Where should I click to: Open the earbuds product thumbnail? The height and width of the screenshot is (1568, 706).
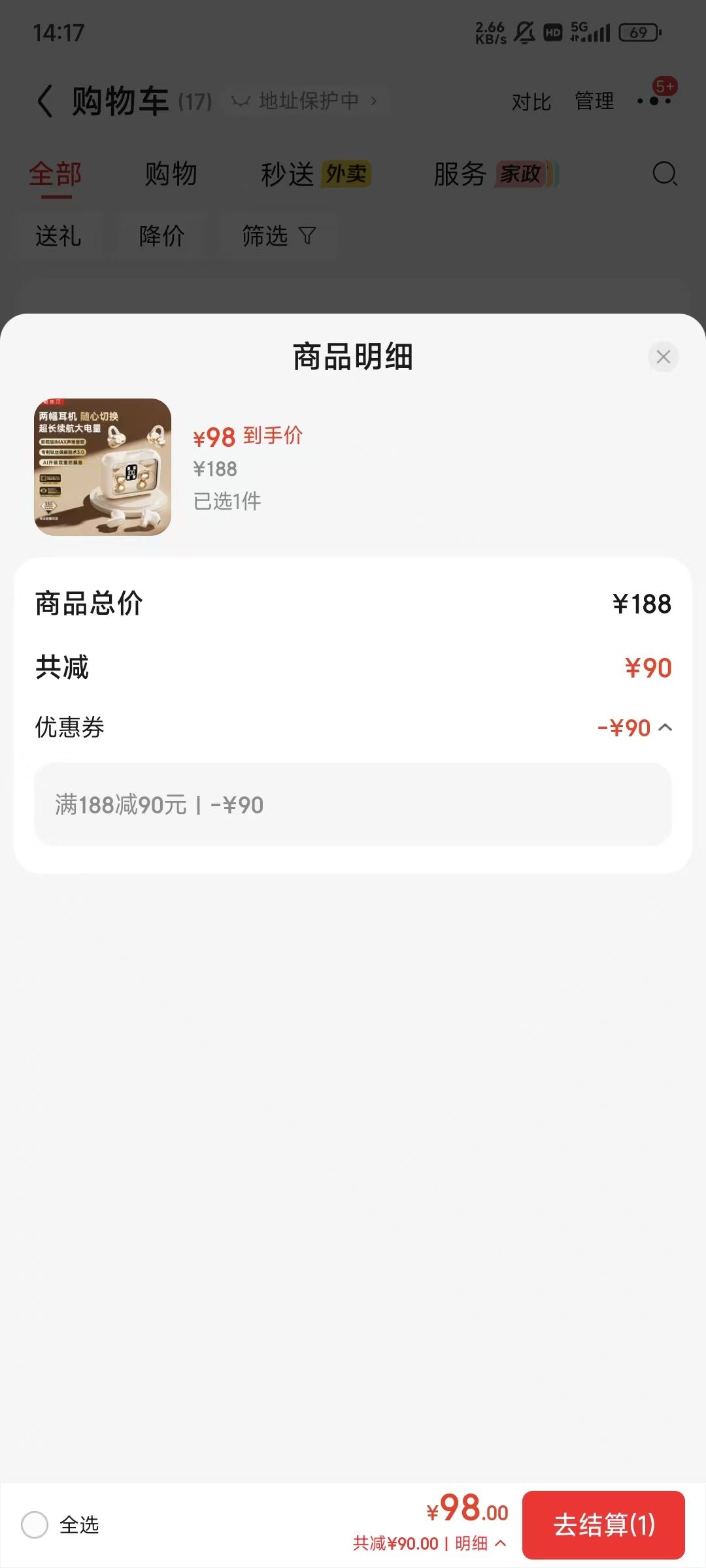click(103, 467)
